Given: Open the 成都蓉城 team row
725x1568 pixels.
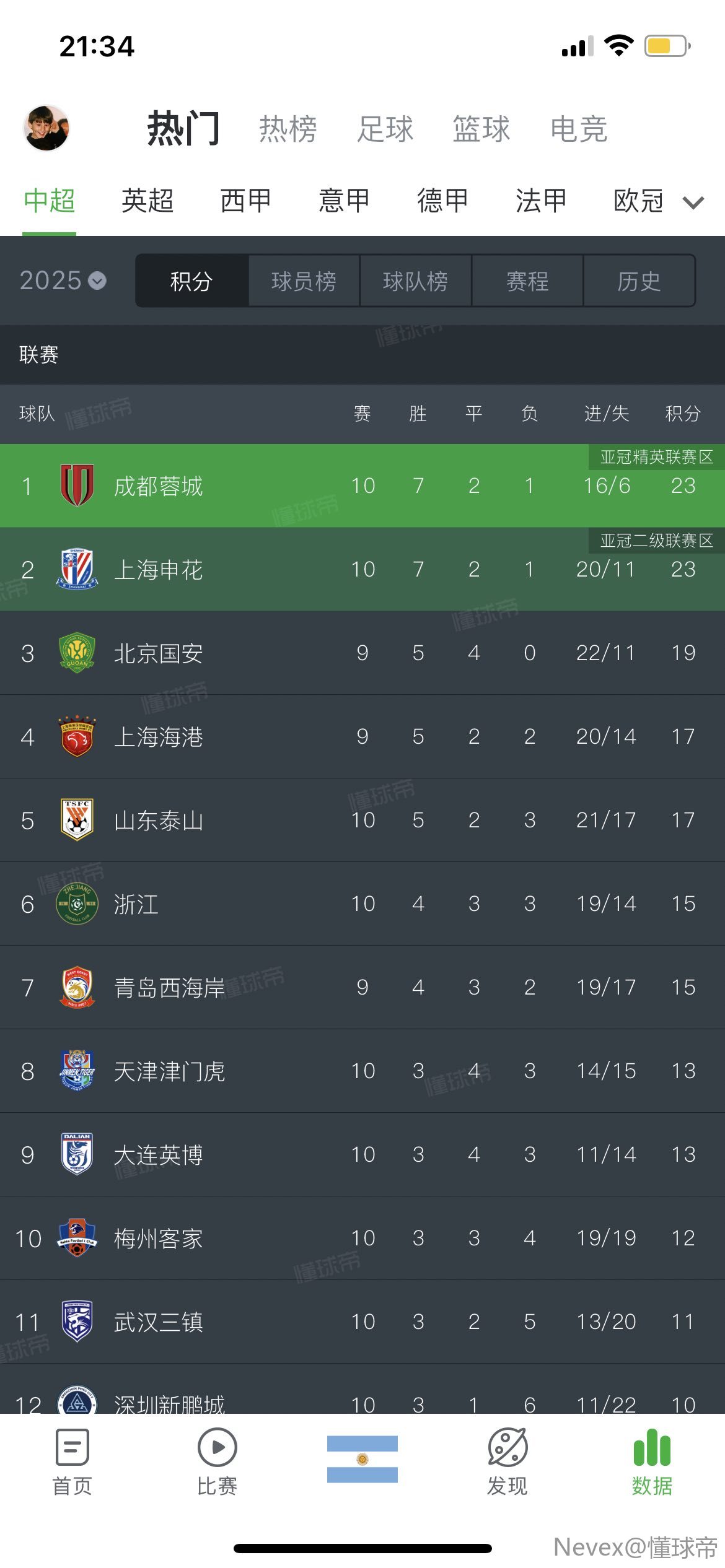Looking at the screenshot, I should pos(362,486).
